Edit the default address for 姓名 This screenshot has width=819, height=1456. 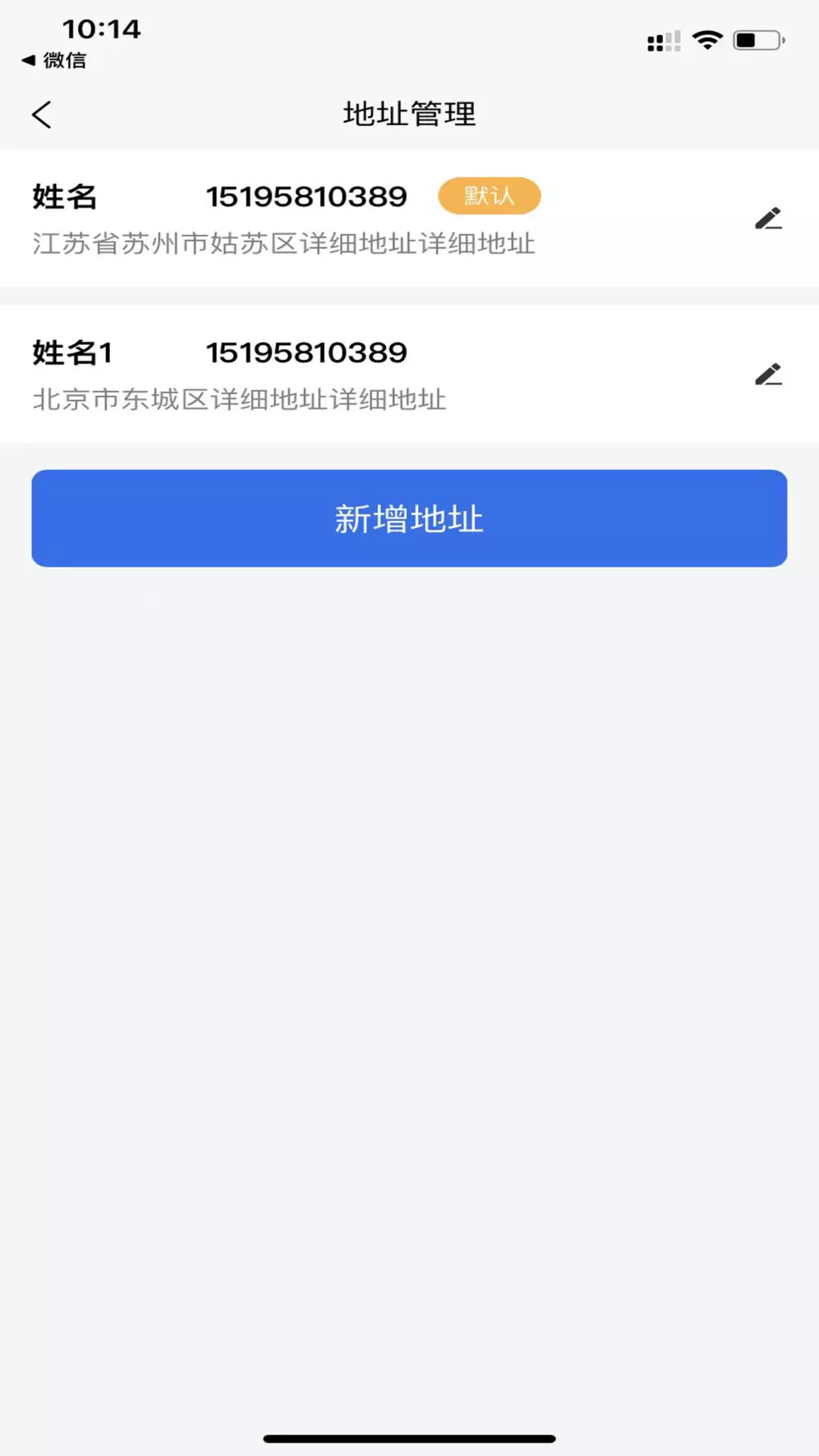click(768, 218)
